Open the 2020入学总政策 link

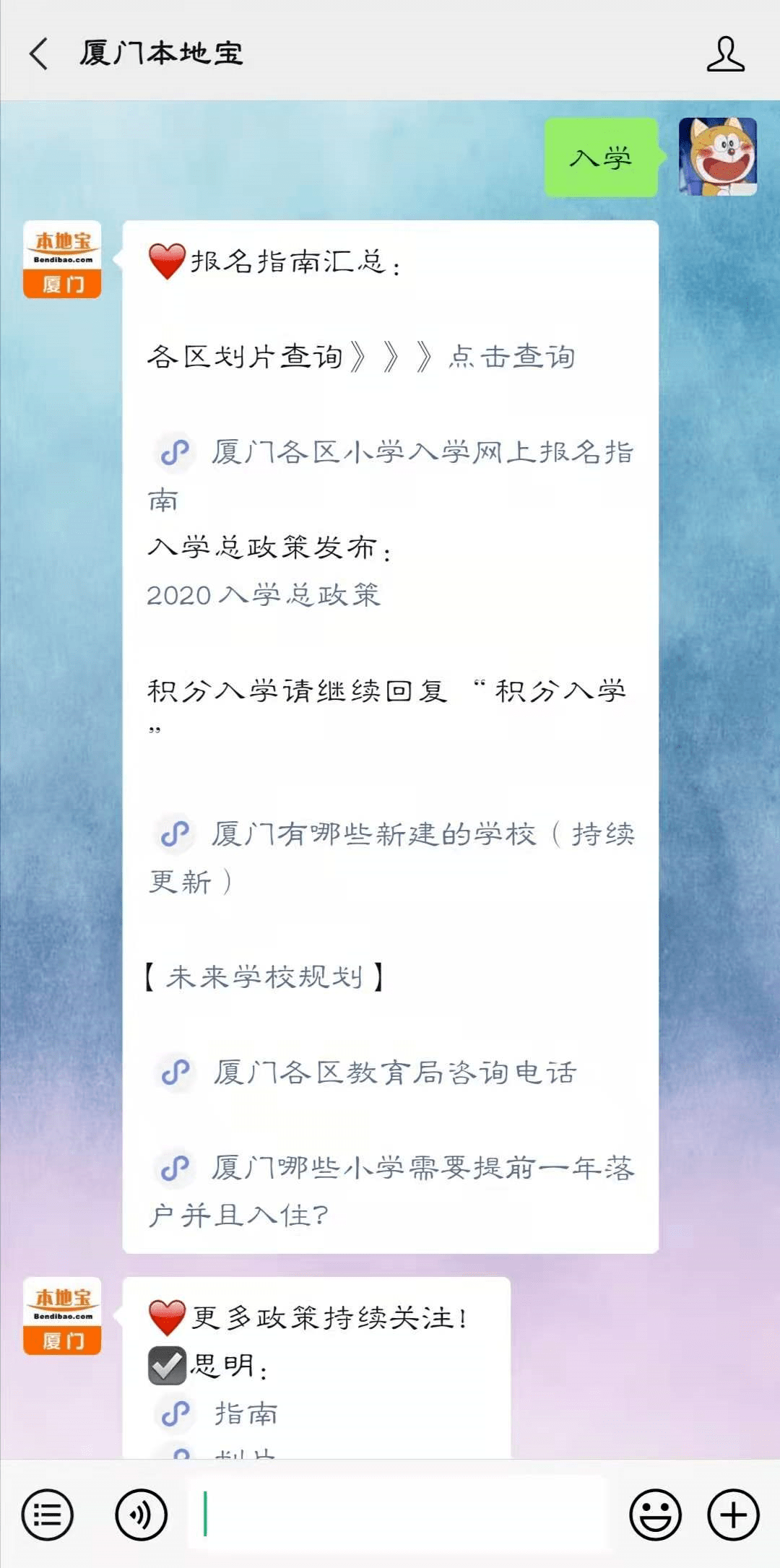(x=264, y=595)
